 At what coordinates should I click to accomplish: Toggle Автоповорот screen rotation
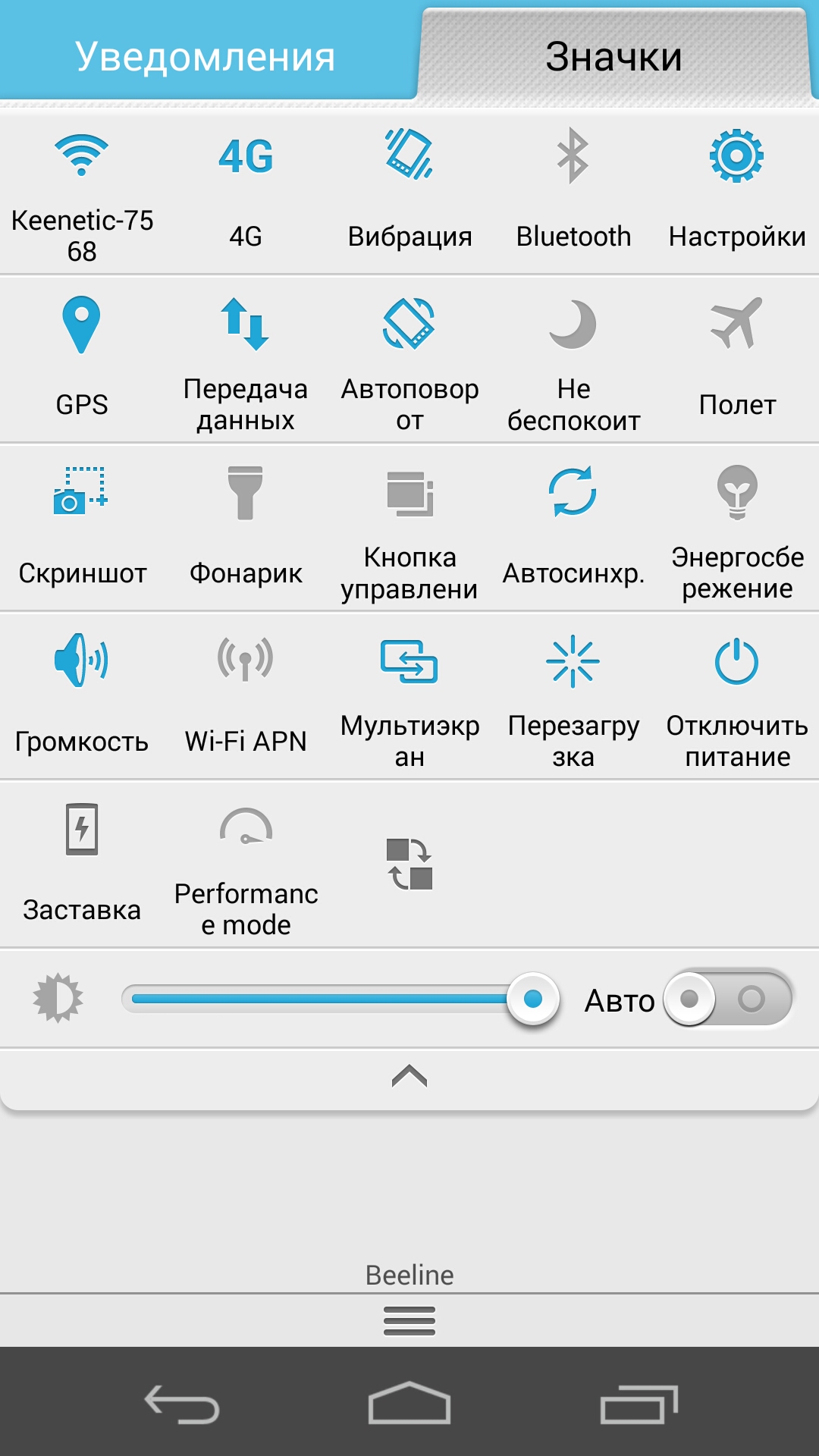point(409,358)
